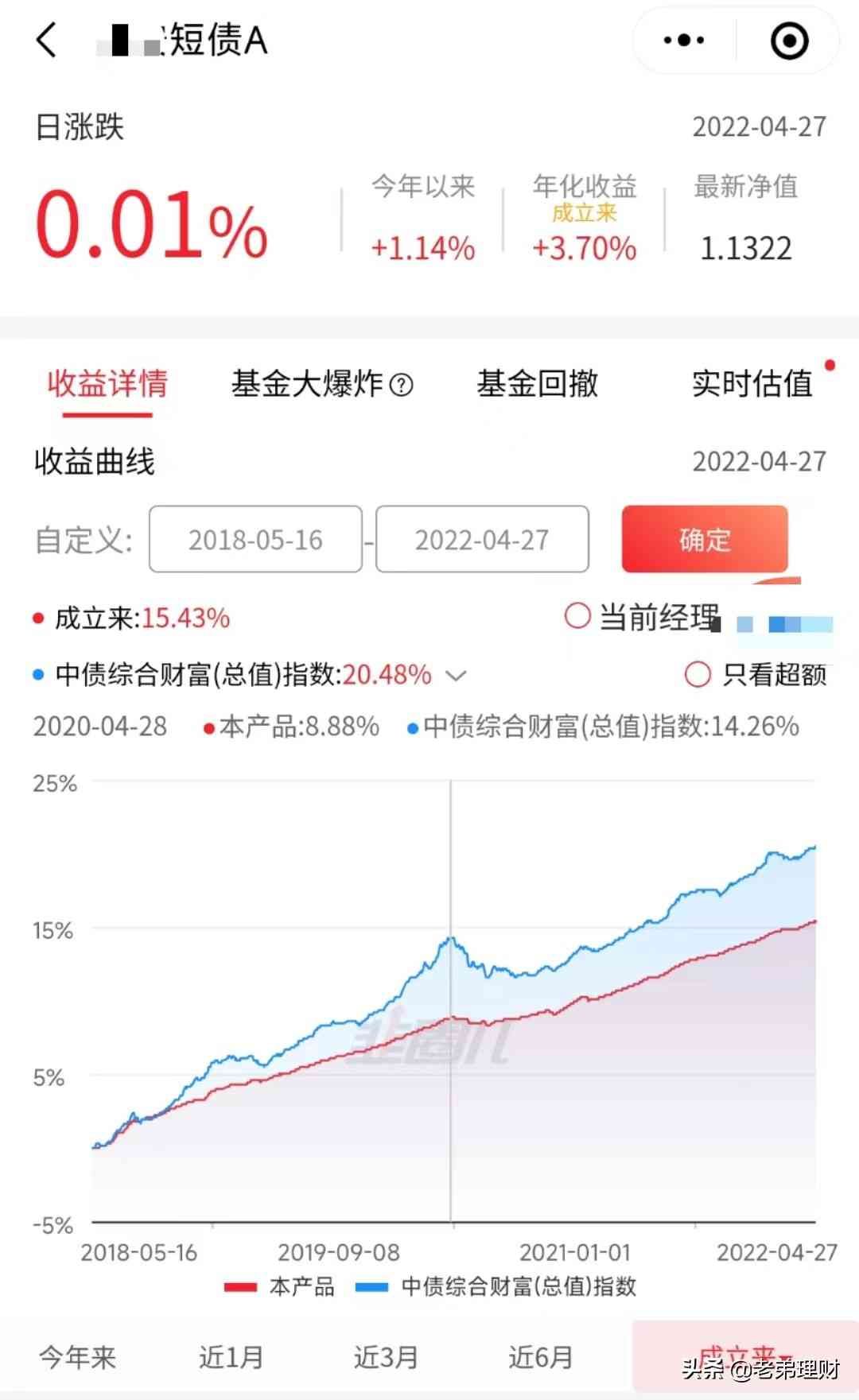Open the mini-program more options menu
The width and height of the screenshot is (859, 1400).
click(684, 40)
